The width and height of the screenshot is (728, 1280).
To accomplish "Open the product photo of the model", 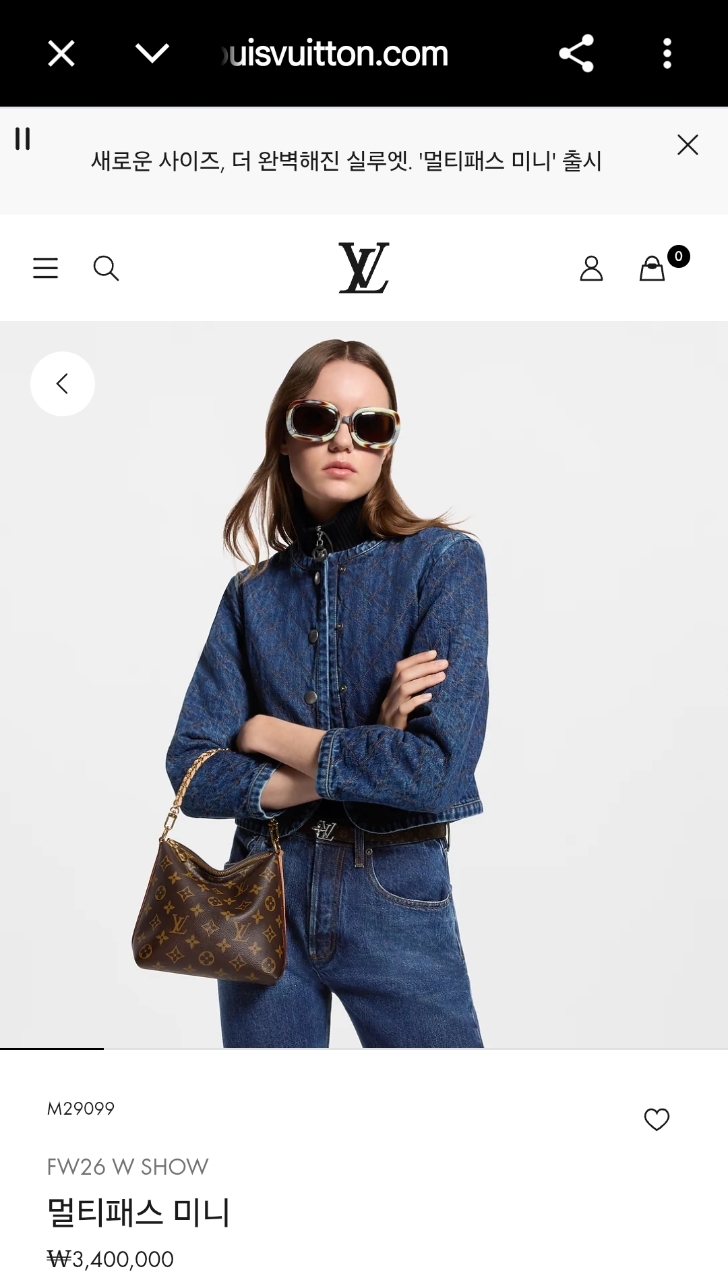I will coord(364,685).
